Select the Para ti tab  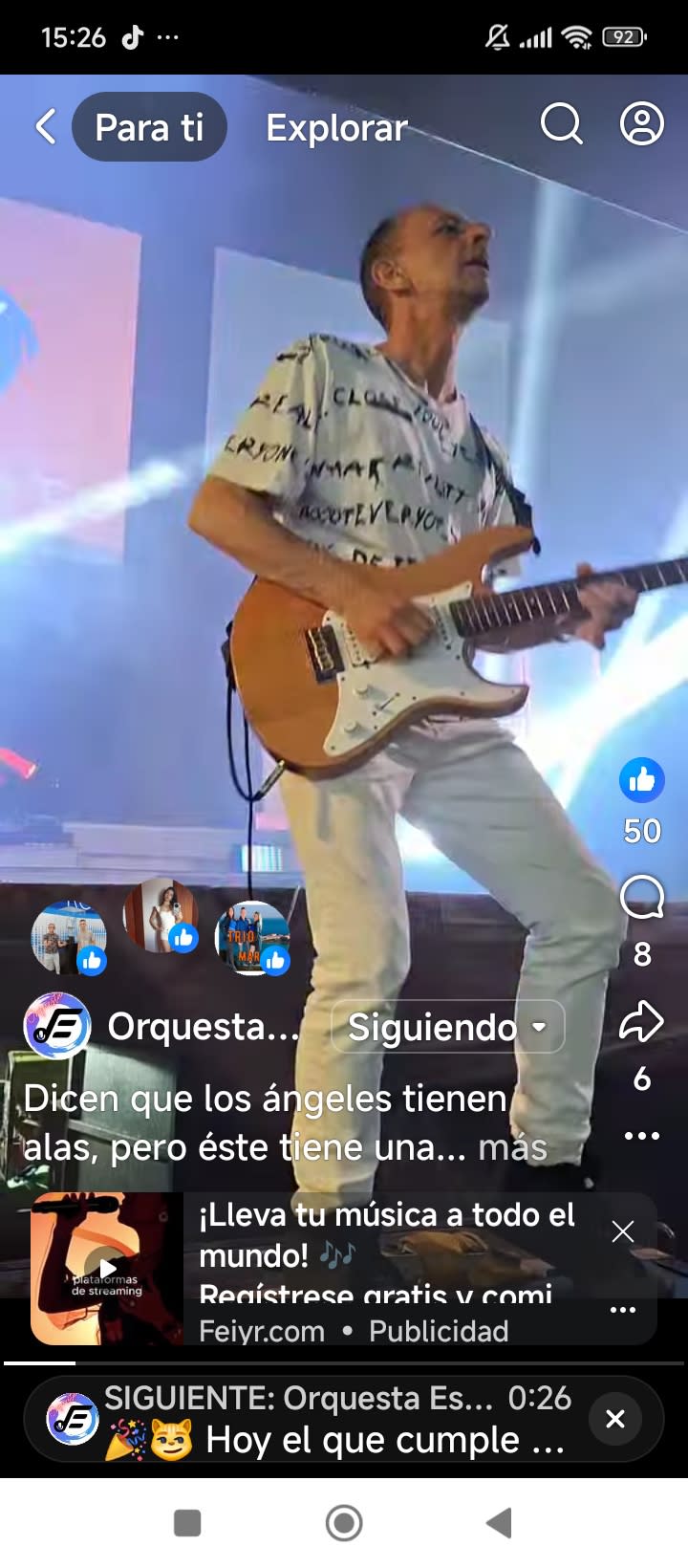click(149, 127)
